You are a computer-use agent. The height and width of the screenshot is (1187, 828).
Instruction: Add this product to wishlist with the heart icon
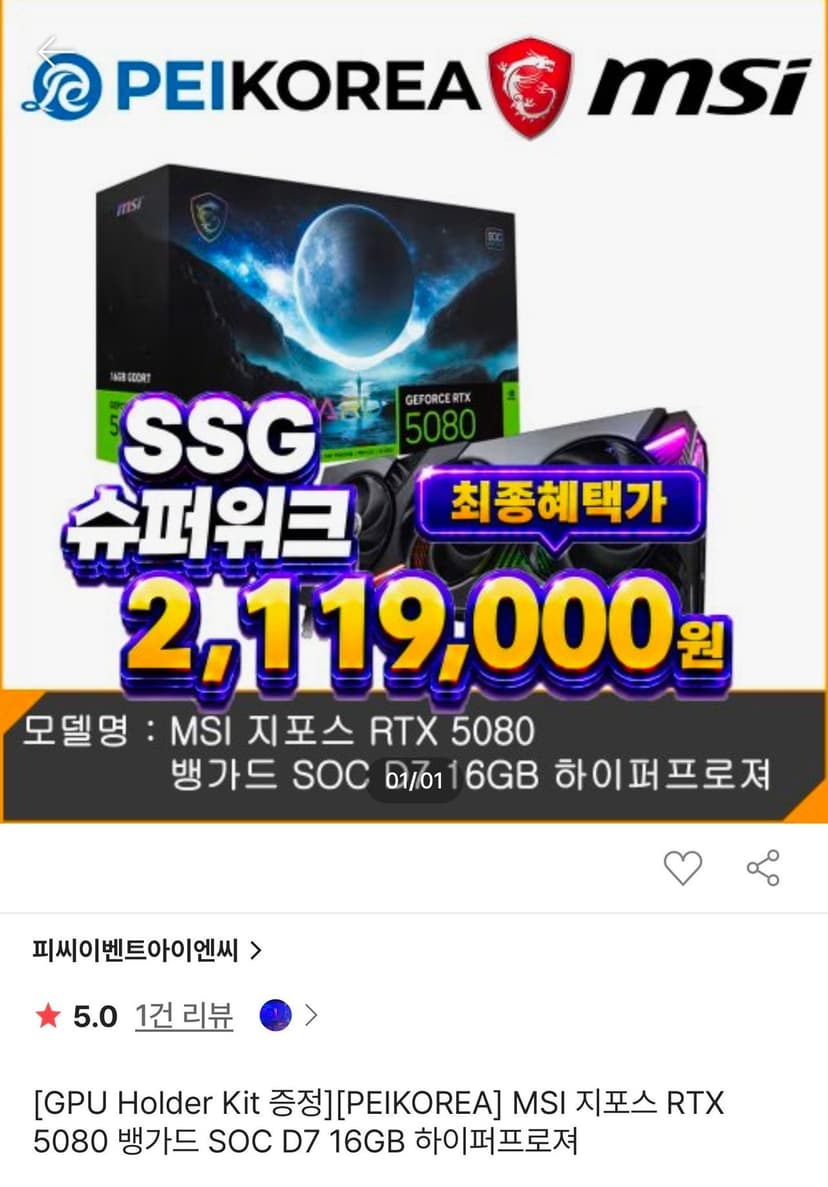pos(683,868)
